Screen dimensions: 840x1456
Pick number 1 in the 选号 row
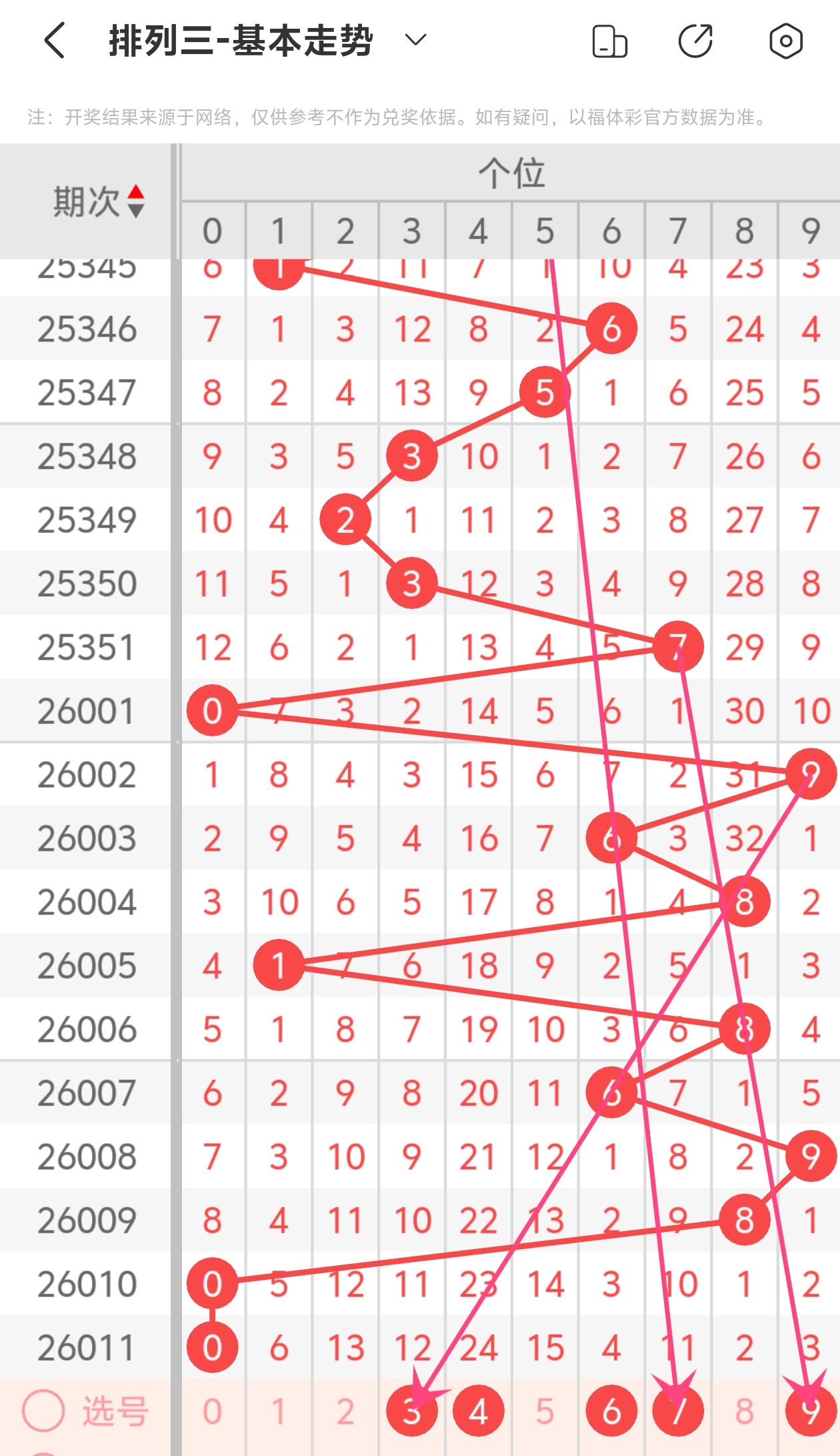[x=279, y=1411]
